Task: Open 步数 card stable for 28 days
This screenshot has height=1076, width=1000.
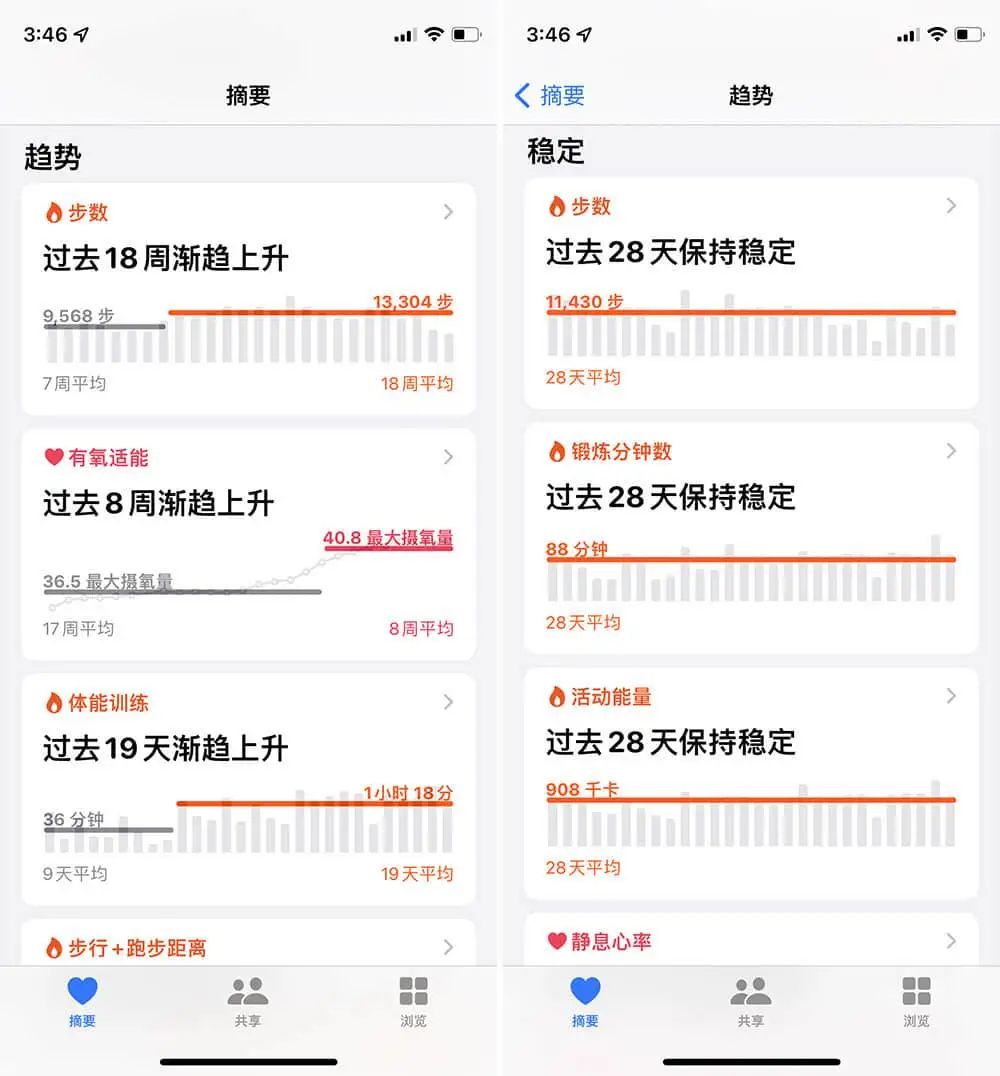Action: coord(751,292)
